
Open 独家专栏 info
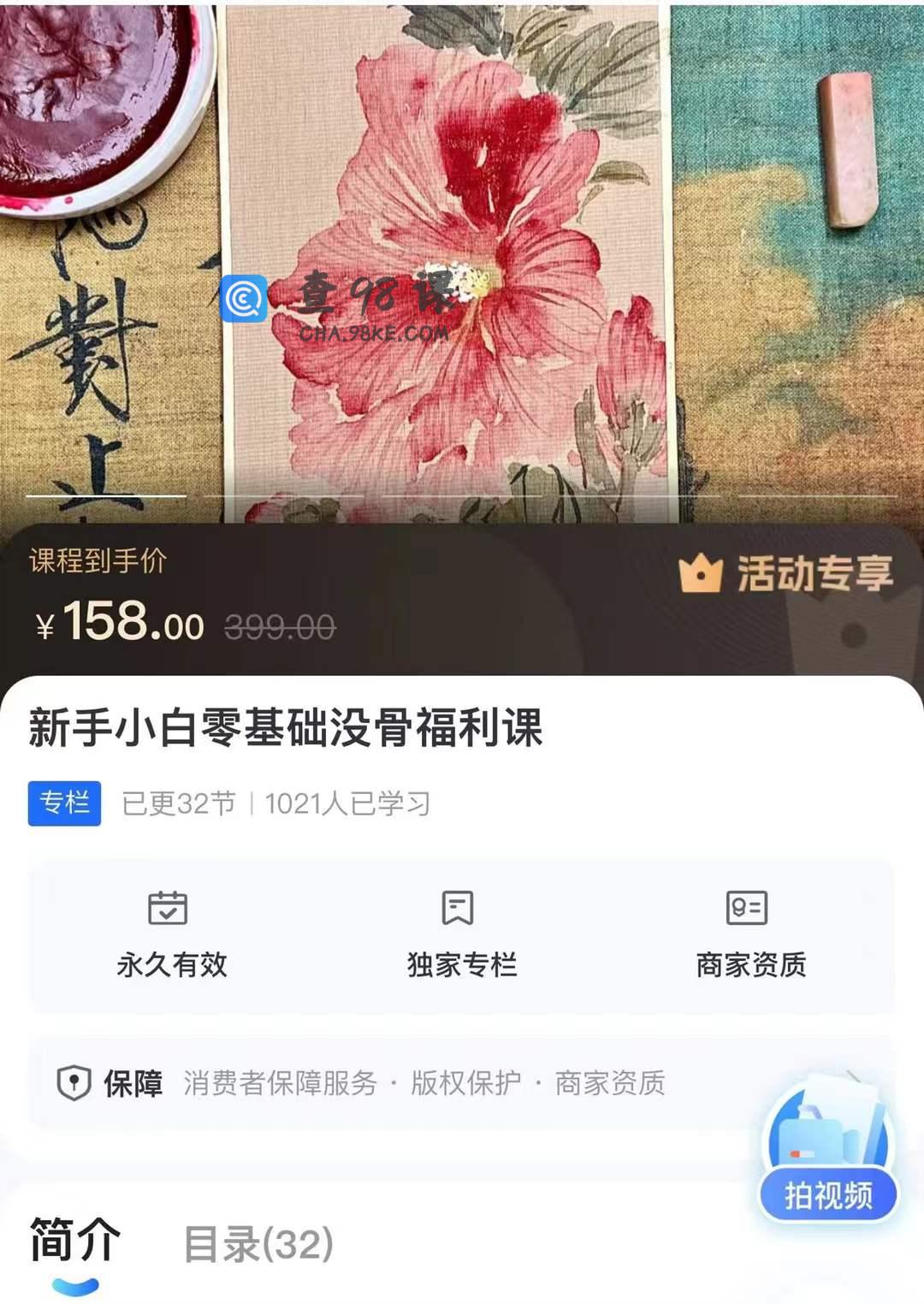click(x=461, y=937)
